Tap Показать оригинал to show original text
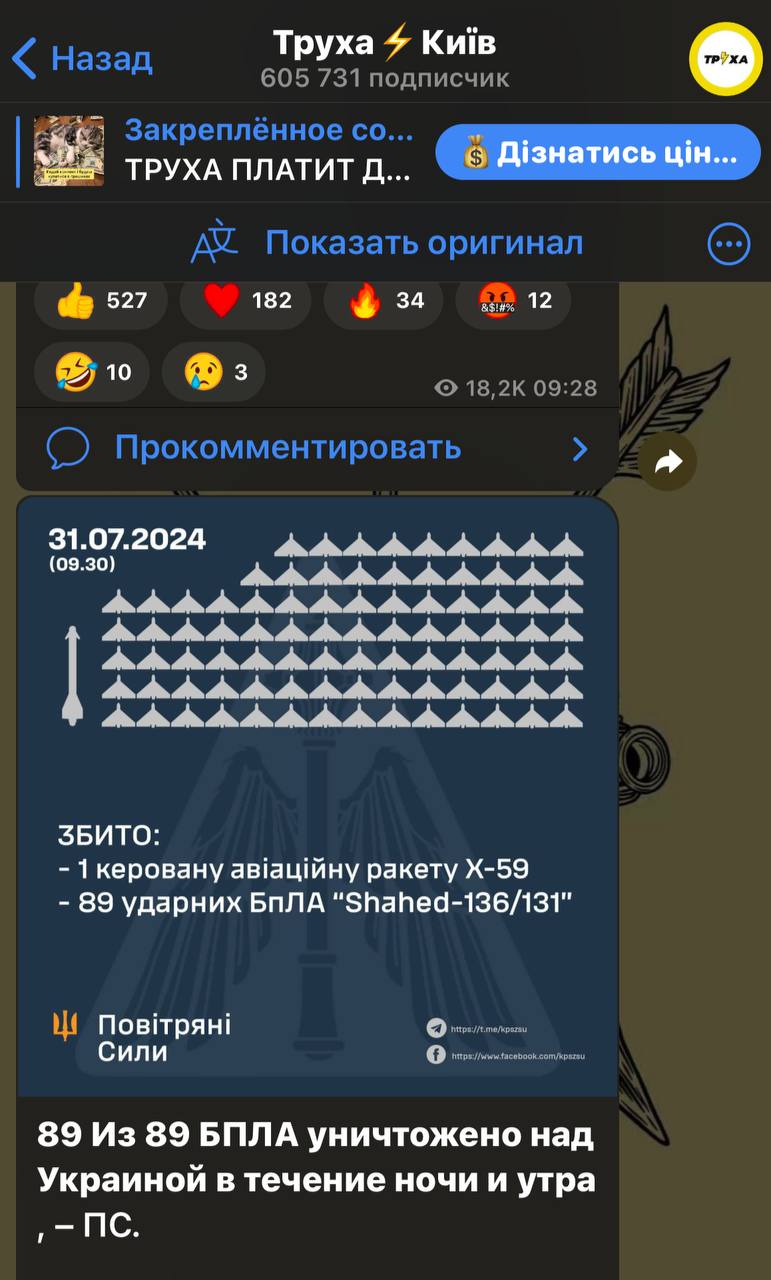 [x=423, y=243]
